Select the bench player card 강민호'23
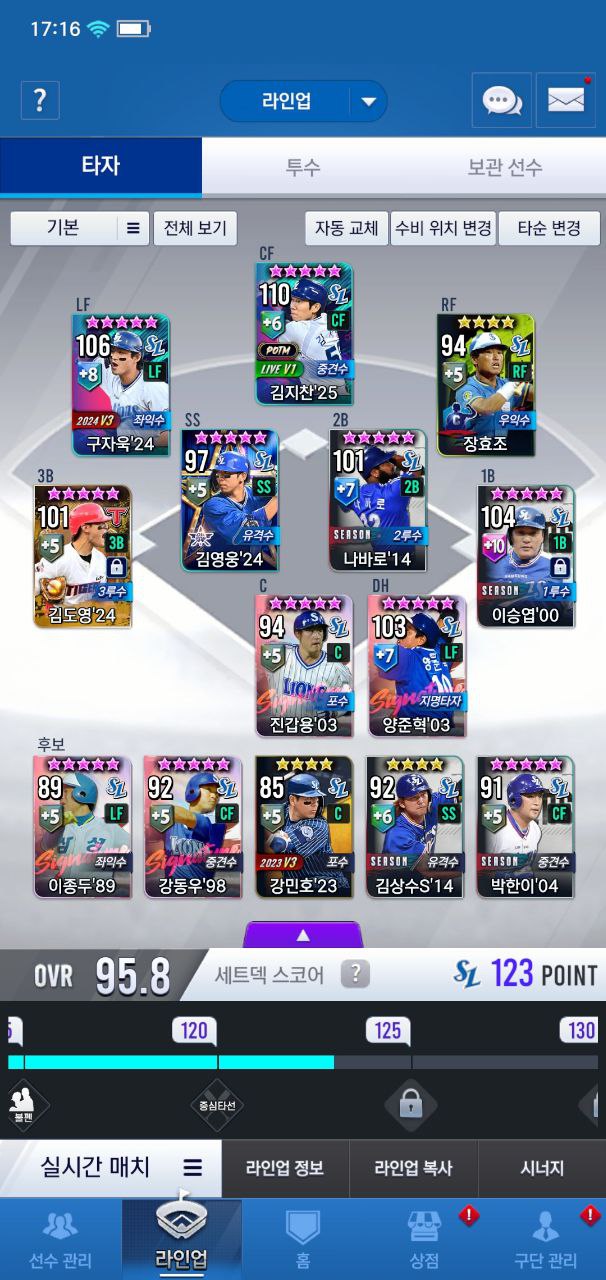Screen dimensions: 606x1280 coord(304,827)
